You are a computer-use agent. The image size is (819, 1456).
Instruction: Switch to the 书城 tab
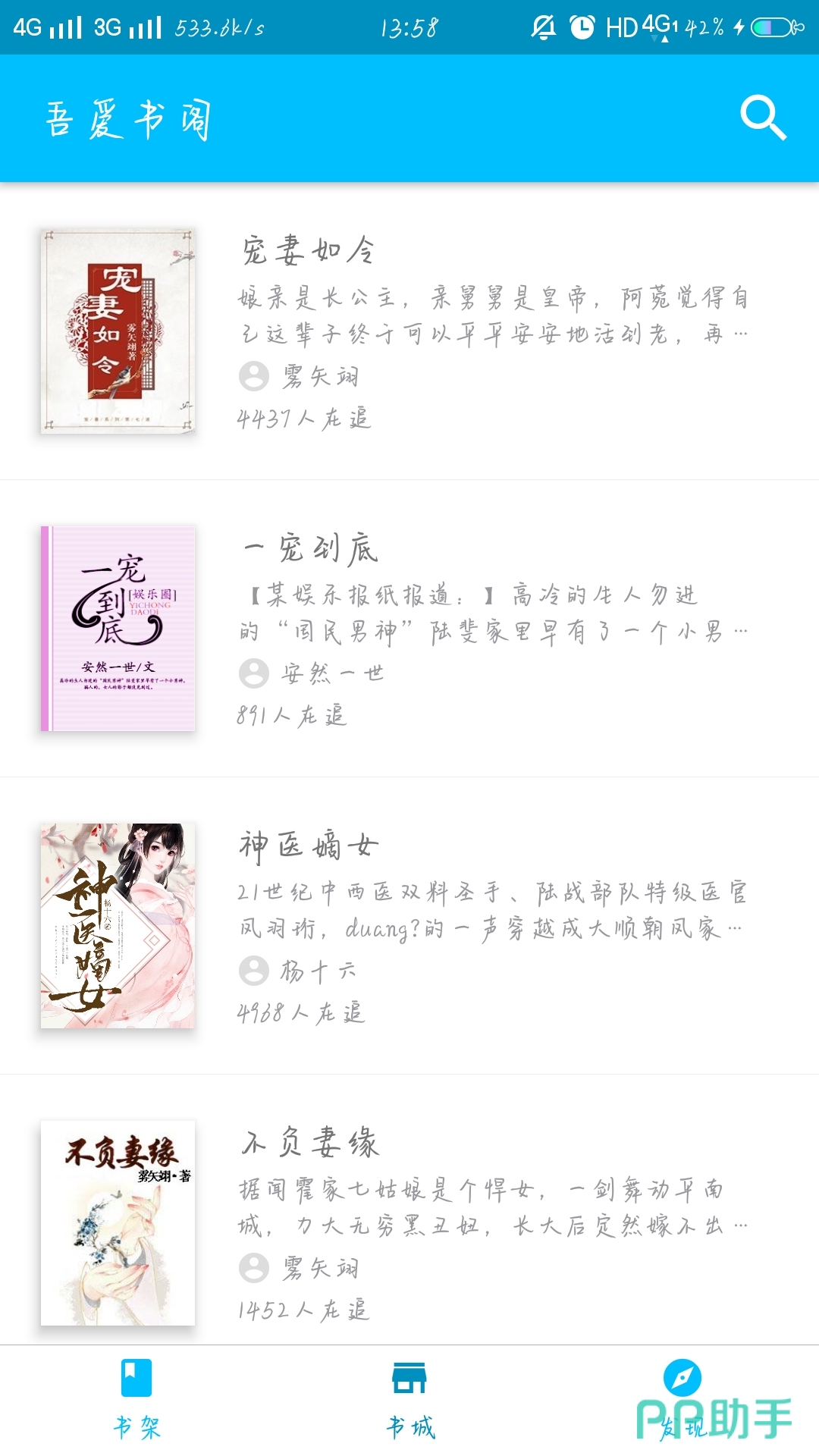coord(409,1400)
